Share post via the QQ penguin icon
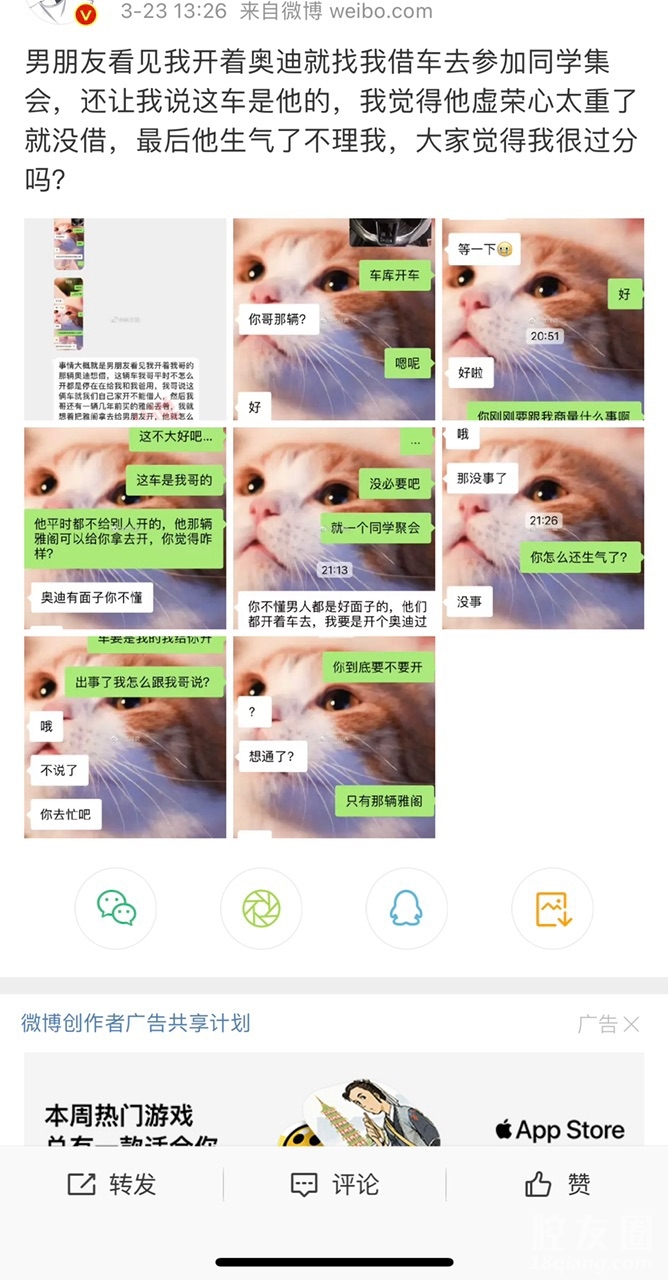The height and width of the screenshot is (1280, 668). [x=406, y=908]
